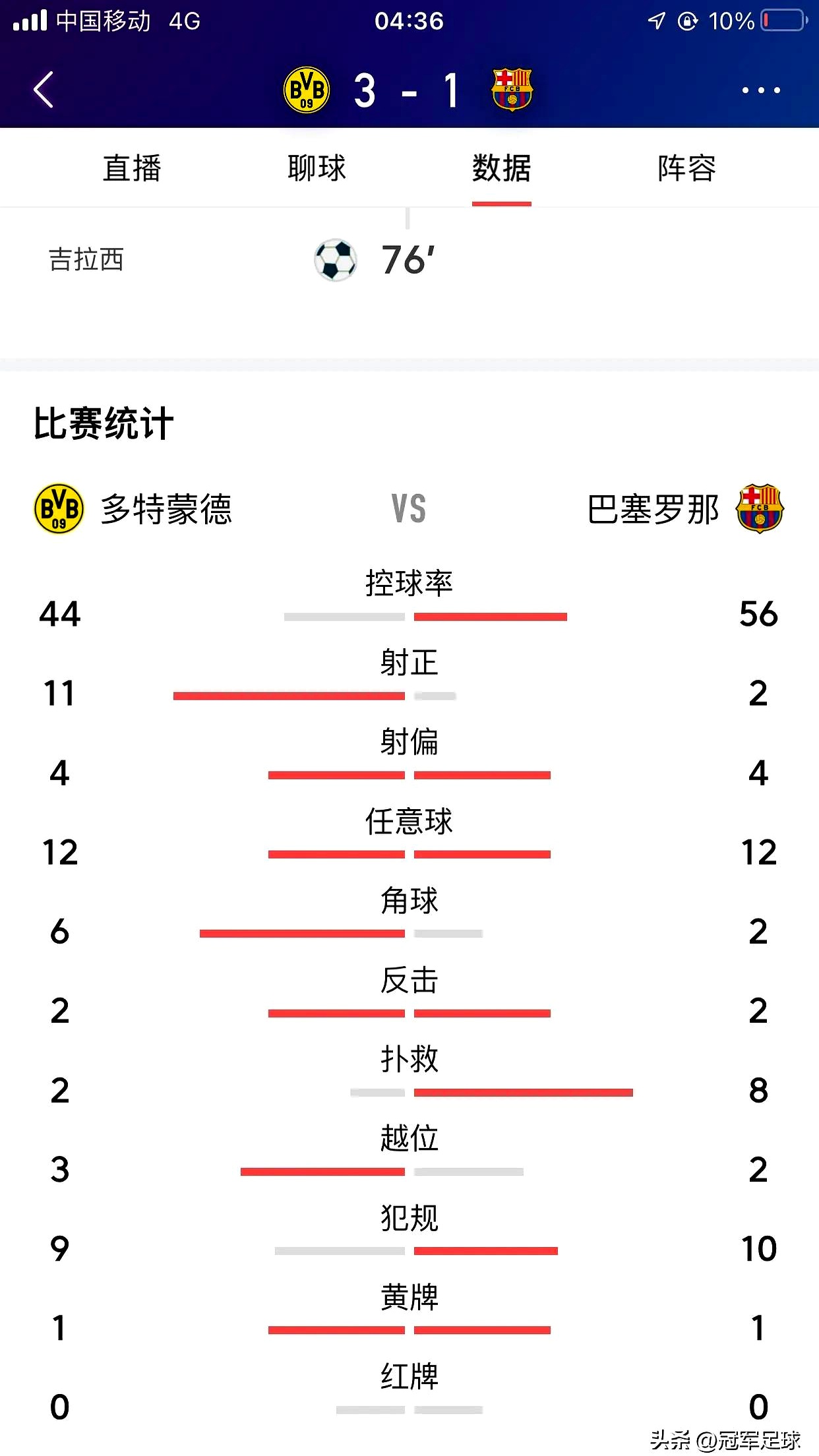Switch to the 直播 tab
The width and height of the screenshot is (819, 1456).
pyautogui.click(x=132, y=168)
